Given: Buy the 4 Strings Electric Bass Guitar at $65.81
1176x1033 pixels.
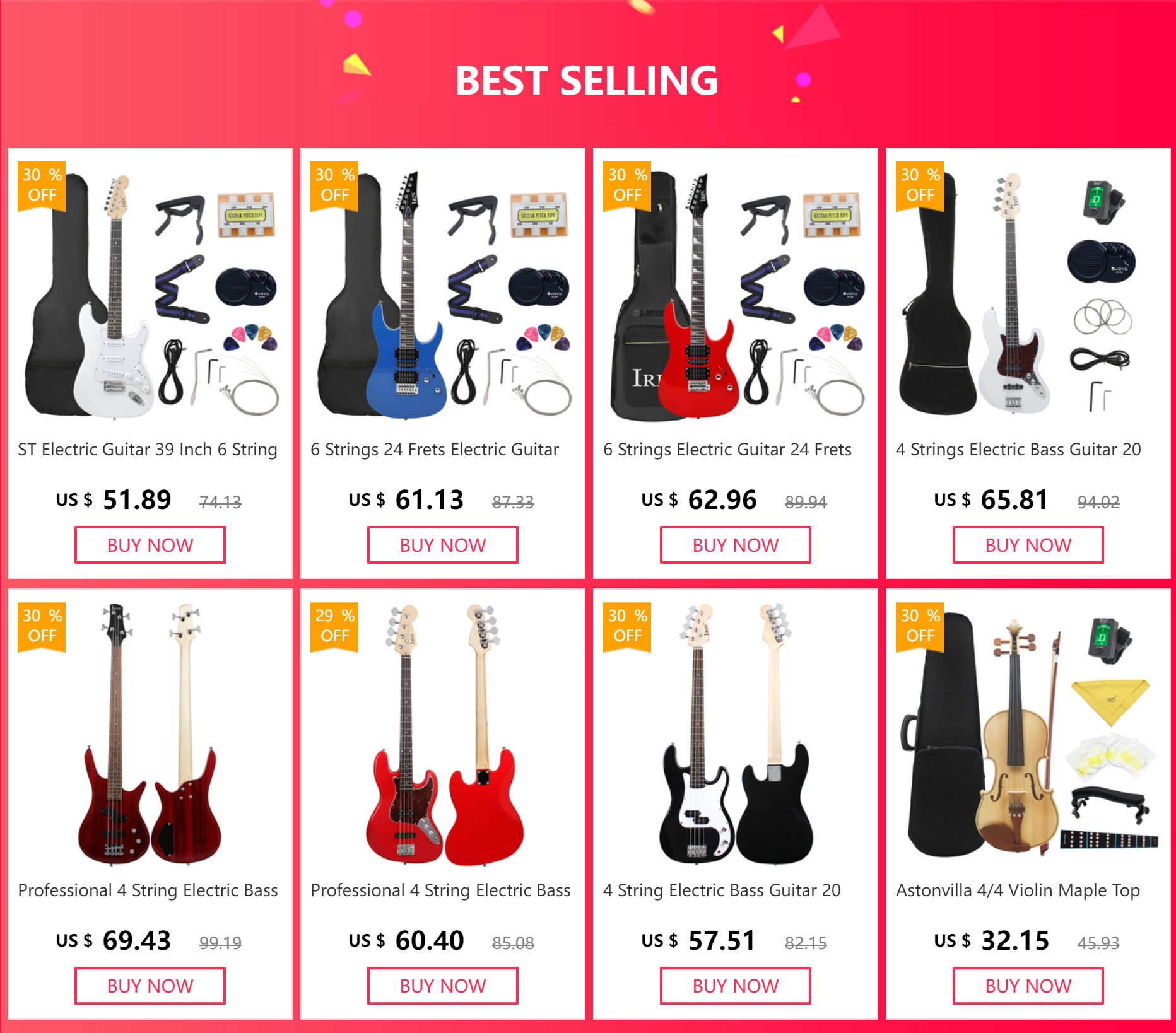Looking at the screenshot, I should pyautogui.click(x=1028, y=545).
